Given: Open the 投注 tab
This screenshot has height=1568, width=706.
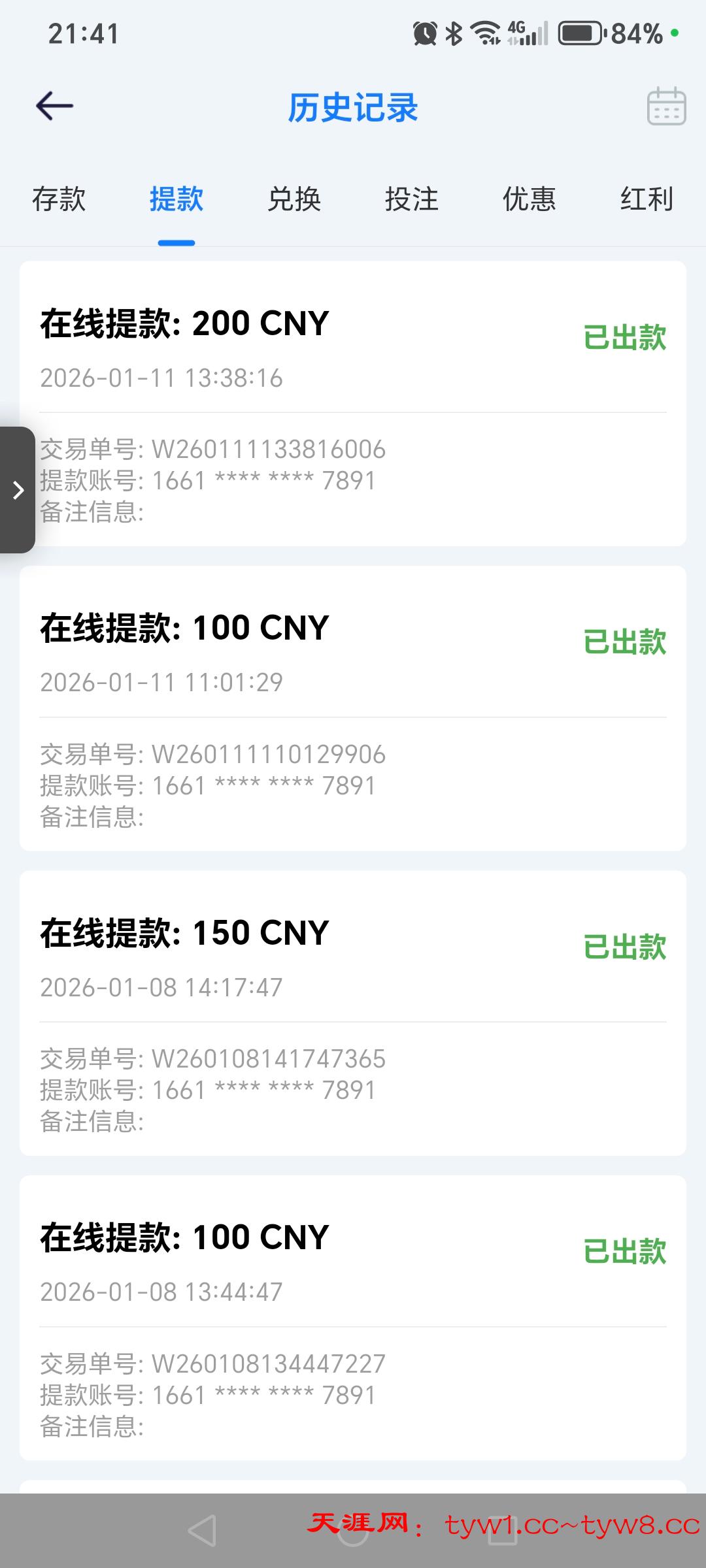Looking at the screenshot, I should click(x=412, y=199).
